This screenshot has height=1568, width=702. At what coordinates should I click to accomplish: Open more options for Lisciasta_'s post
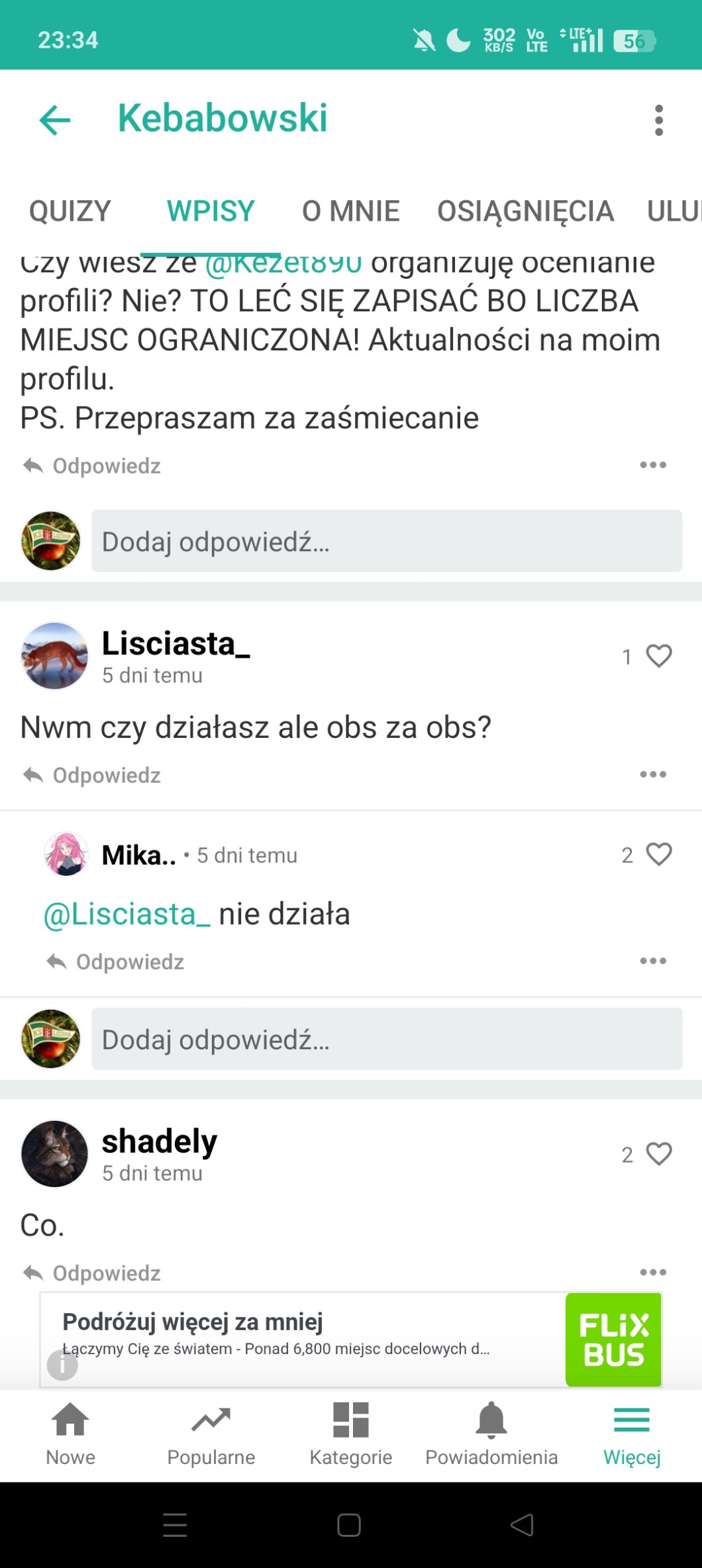coord(652,774)
